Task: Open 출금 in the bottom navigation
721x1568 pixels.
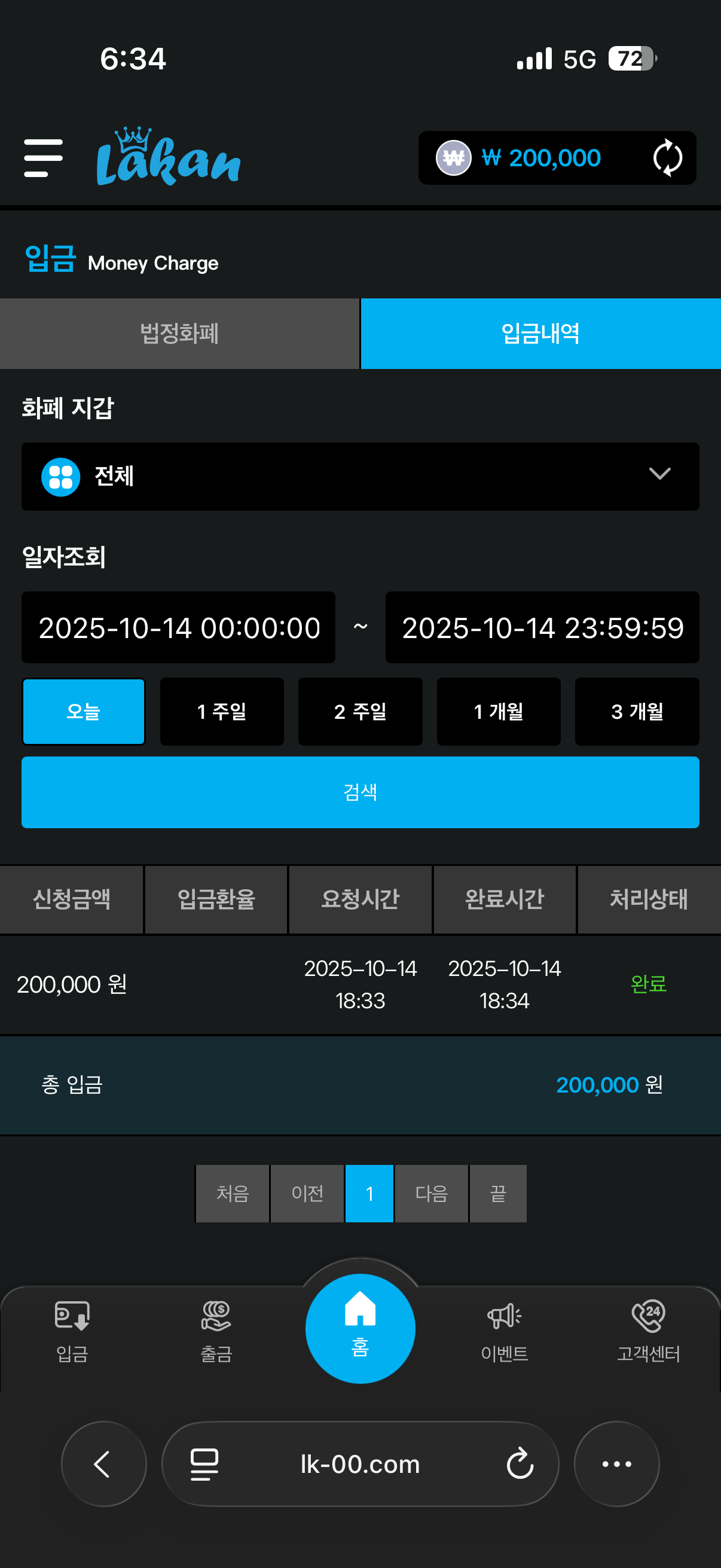Action: 216,1331
